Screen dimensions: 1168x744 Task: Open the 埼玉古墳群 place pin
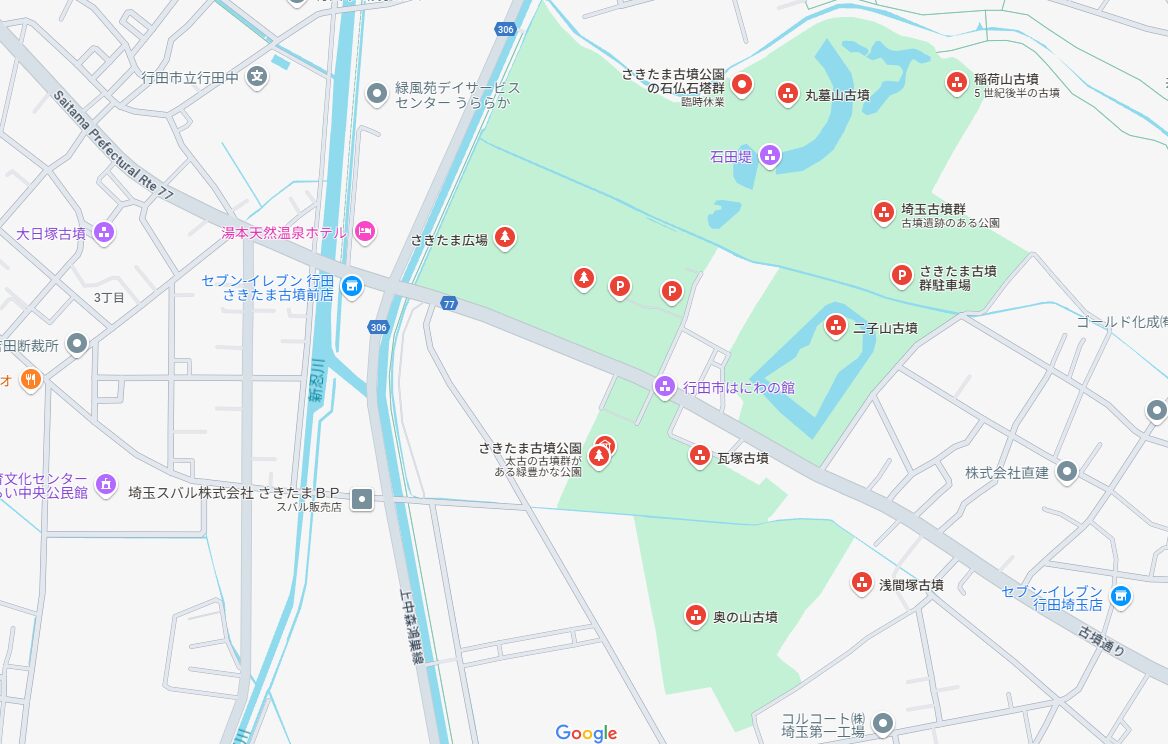pyautogui.click(x=883, y=211)
